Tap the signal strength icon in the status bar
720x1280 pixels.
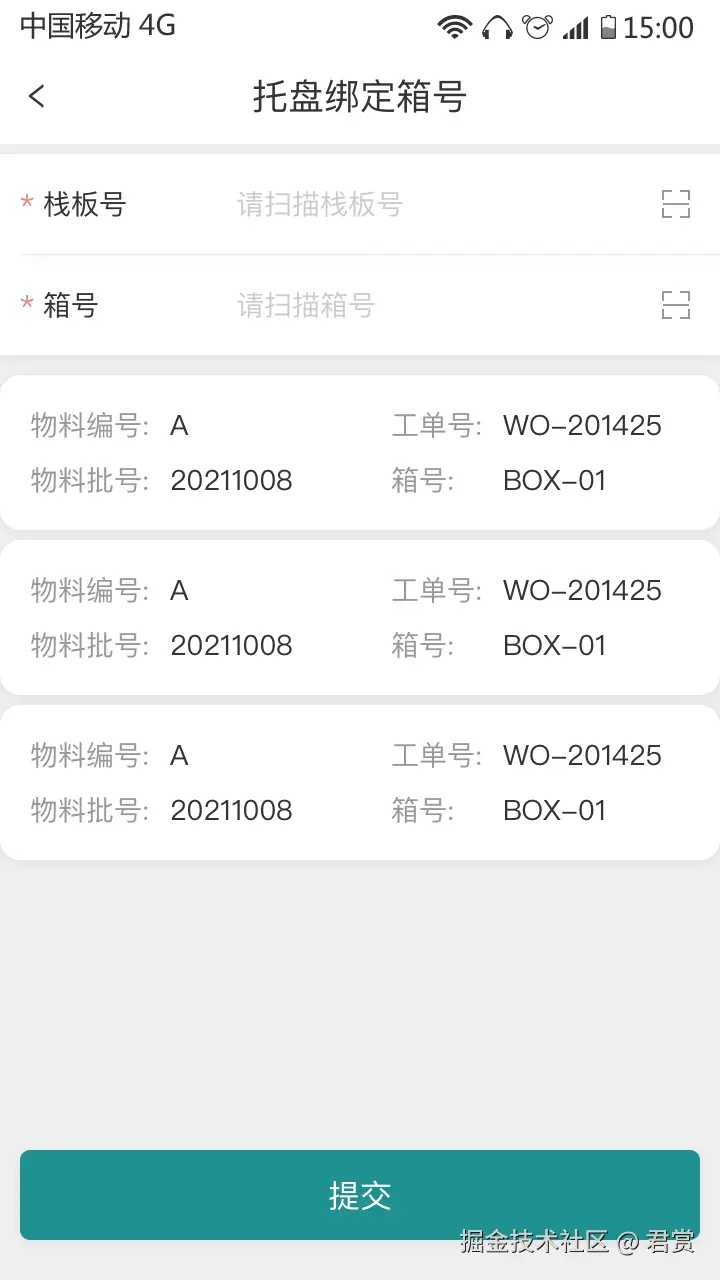click(x=577, y=26)
